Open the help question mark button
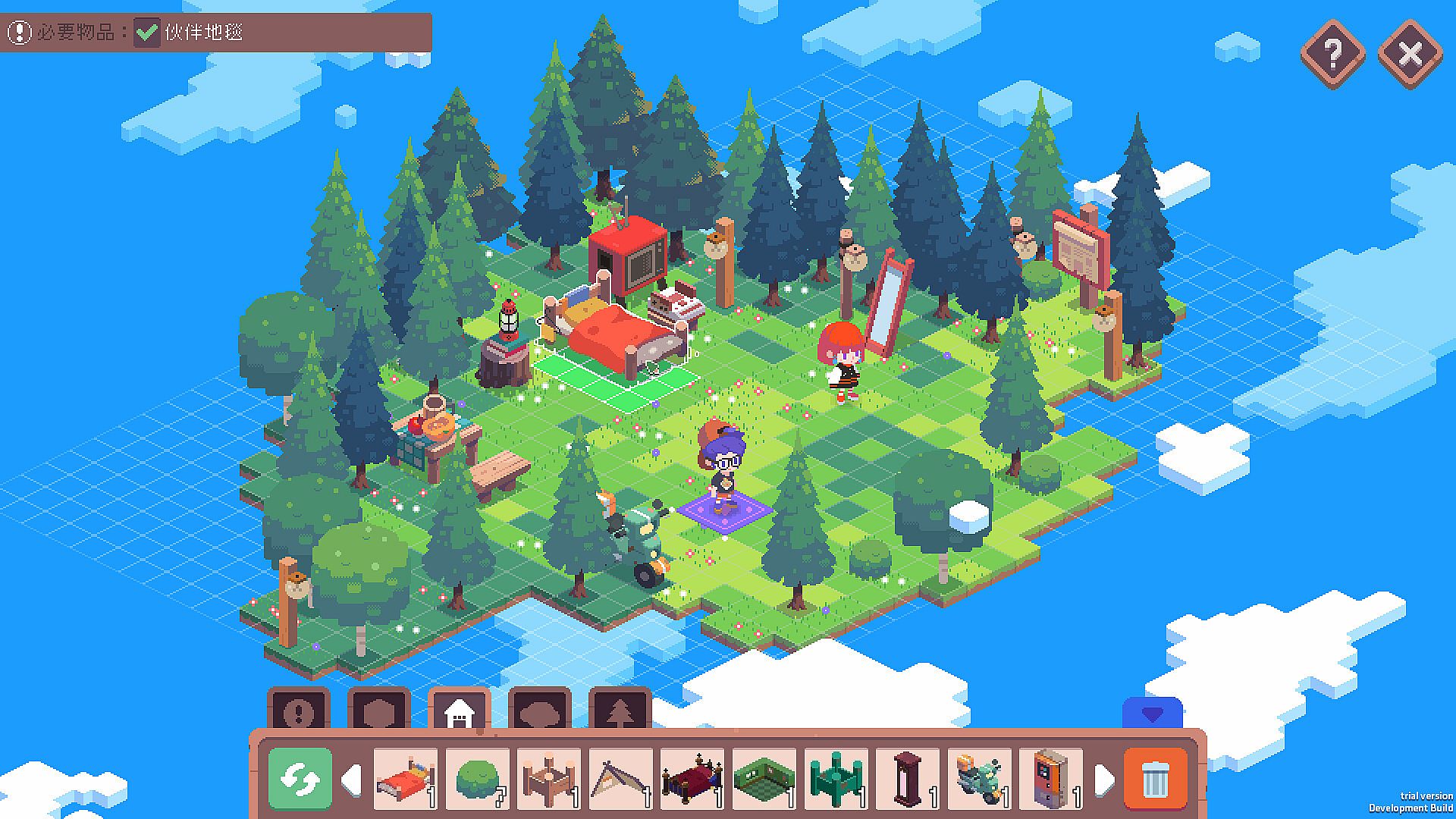Screen dimensions: 1456x819 pyautogui.click(x=1332, y=54)
